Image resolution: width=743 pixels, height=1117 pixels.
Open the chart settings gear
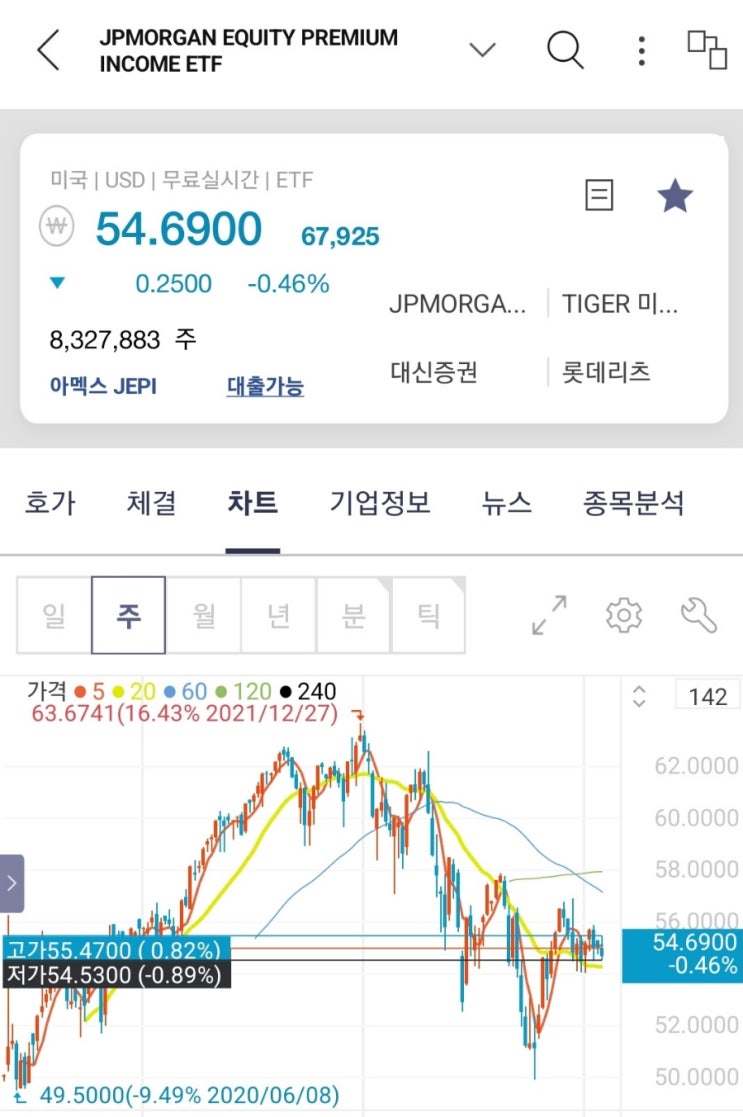point(623,616)
